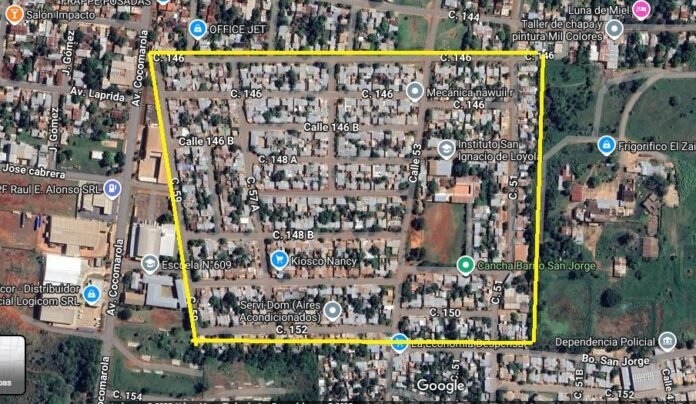Open the map layers thumbnail
This screenshot has height=404, width=696.
coord(11,362)
